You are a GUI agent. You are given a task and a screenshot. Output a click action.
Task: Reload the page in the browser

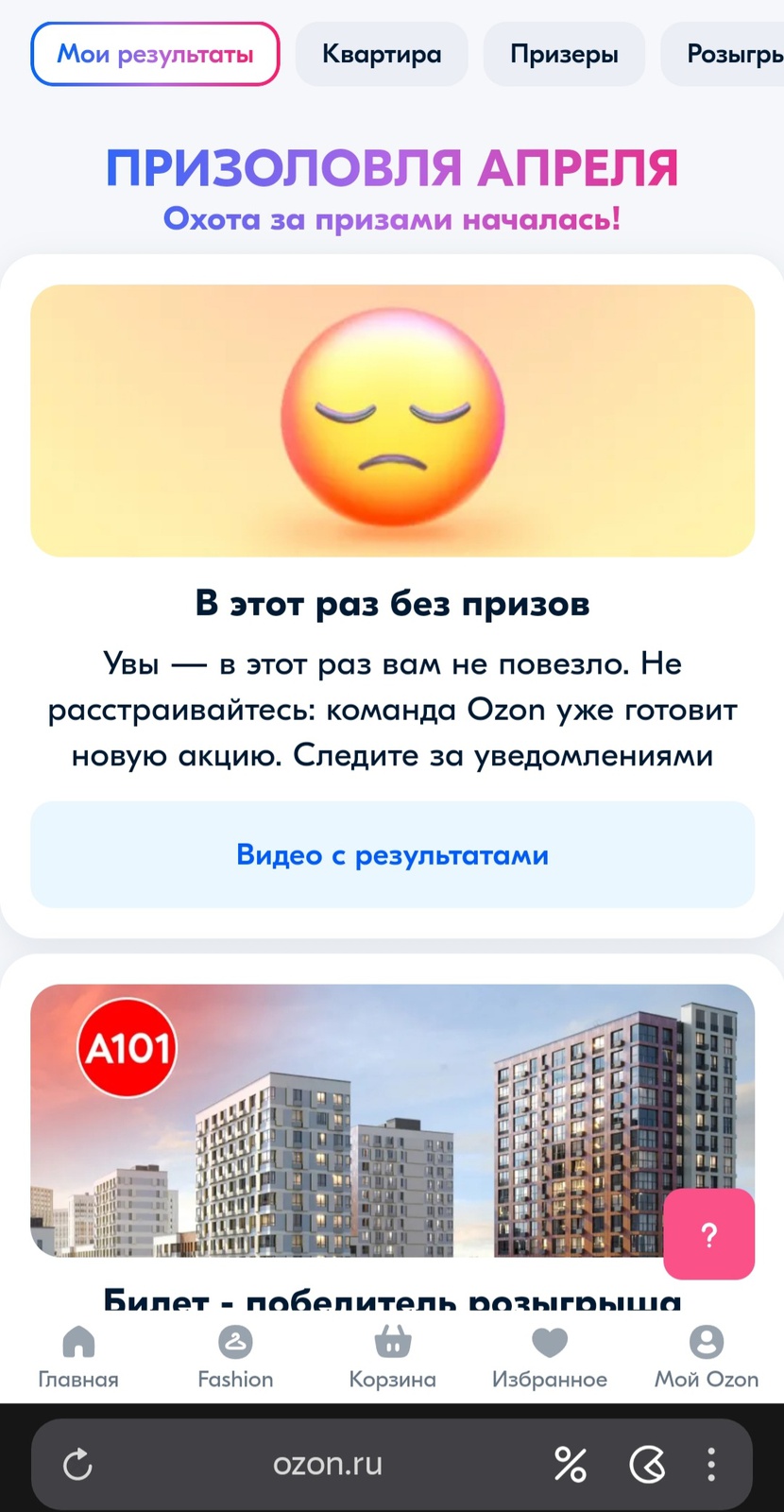(77, 1465)
